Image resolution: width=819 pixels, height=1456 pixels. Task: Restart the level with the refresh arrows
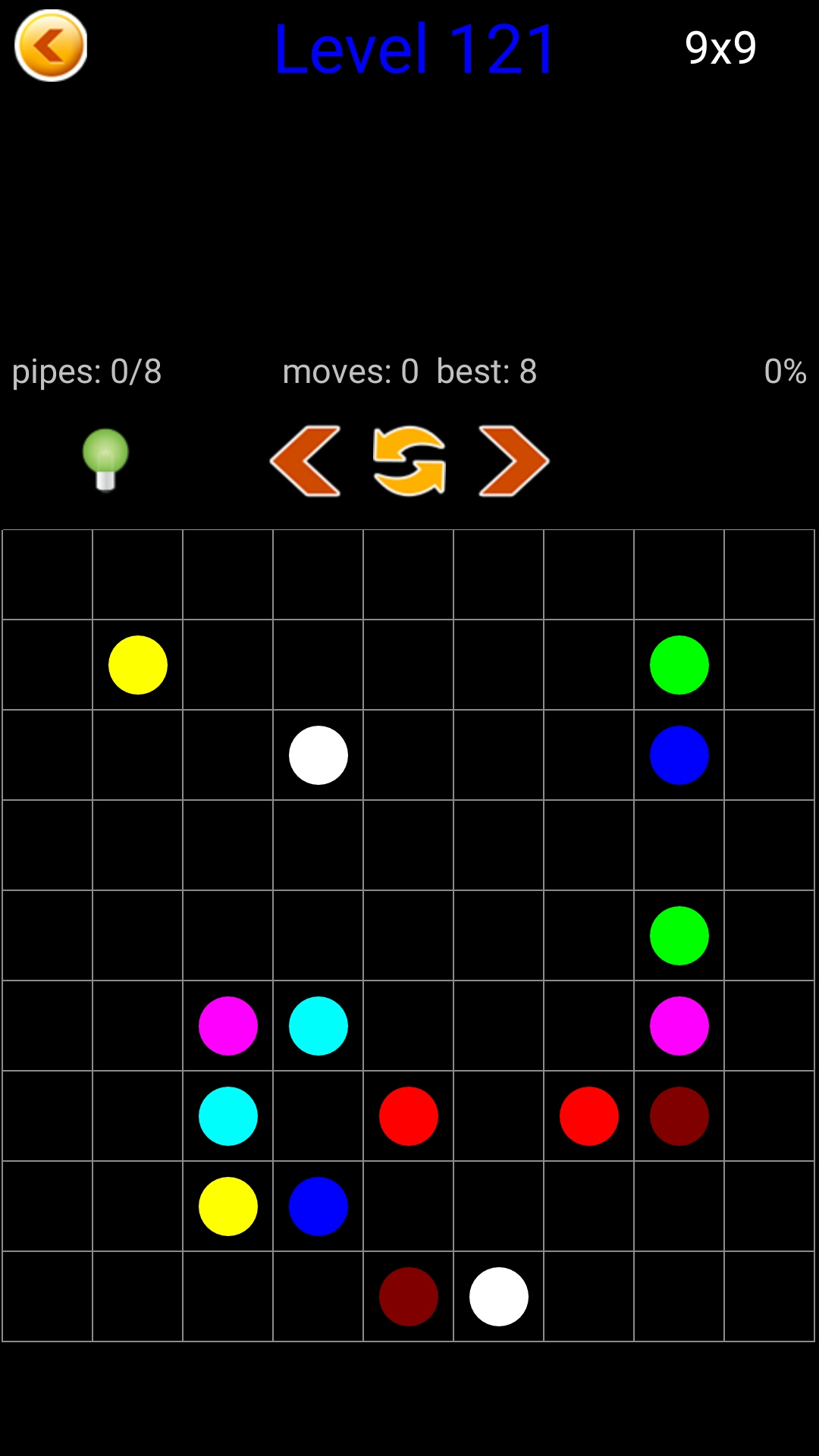click(409, 461)
